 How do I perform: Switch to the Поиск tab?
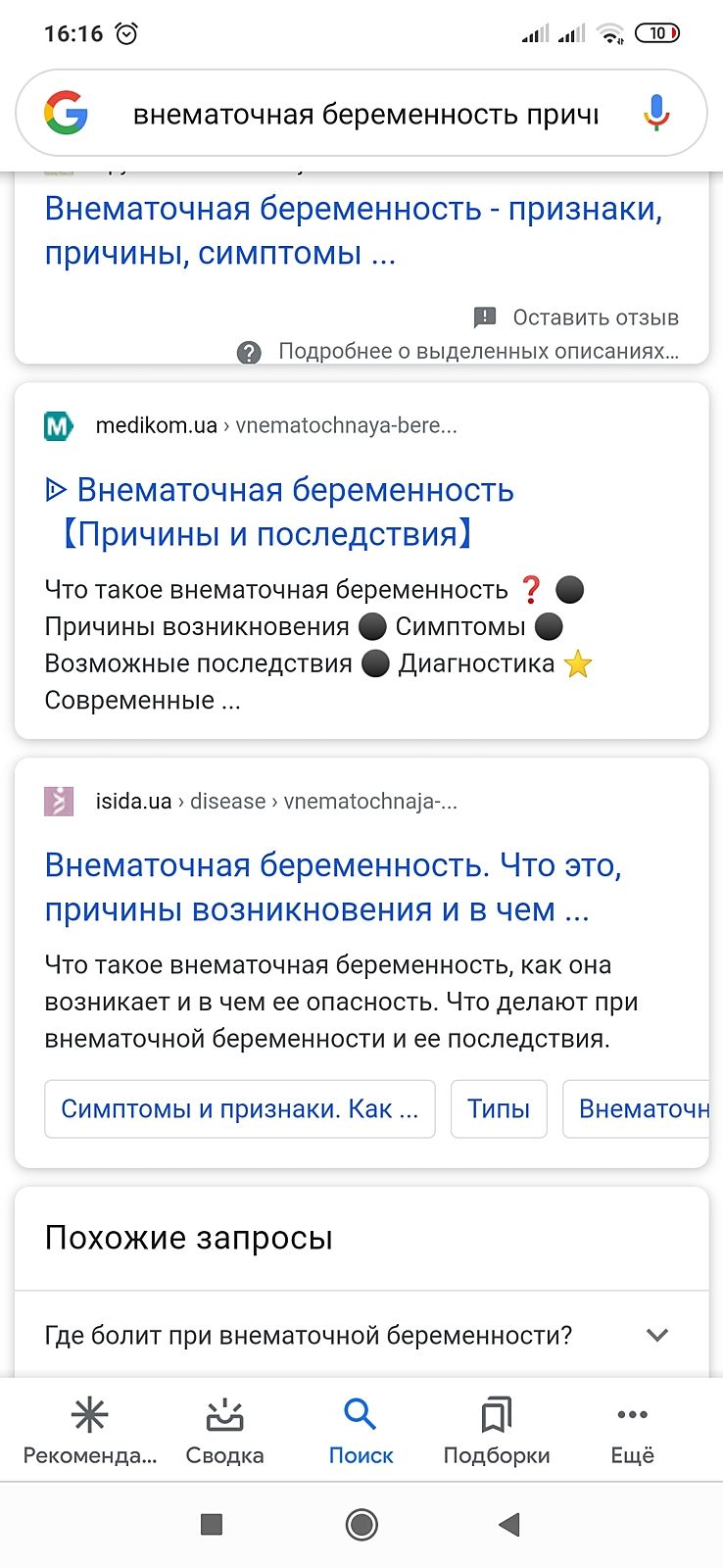pyautogui.click(x=361, y=1431)
